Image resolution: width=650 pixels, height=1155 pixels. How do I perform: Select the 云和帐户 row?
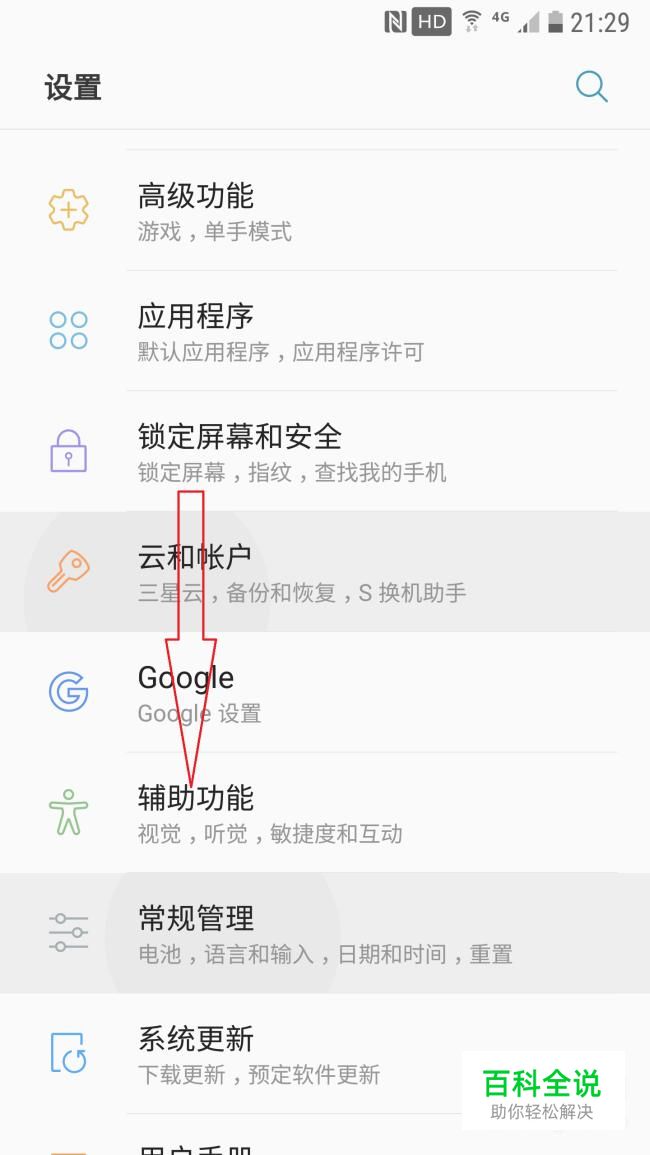click(x=325, y=572)
